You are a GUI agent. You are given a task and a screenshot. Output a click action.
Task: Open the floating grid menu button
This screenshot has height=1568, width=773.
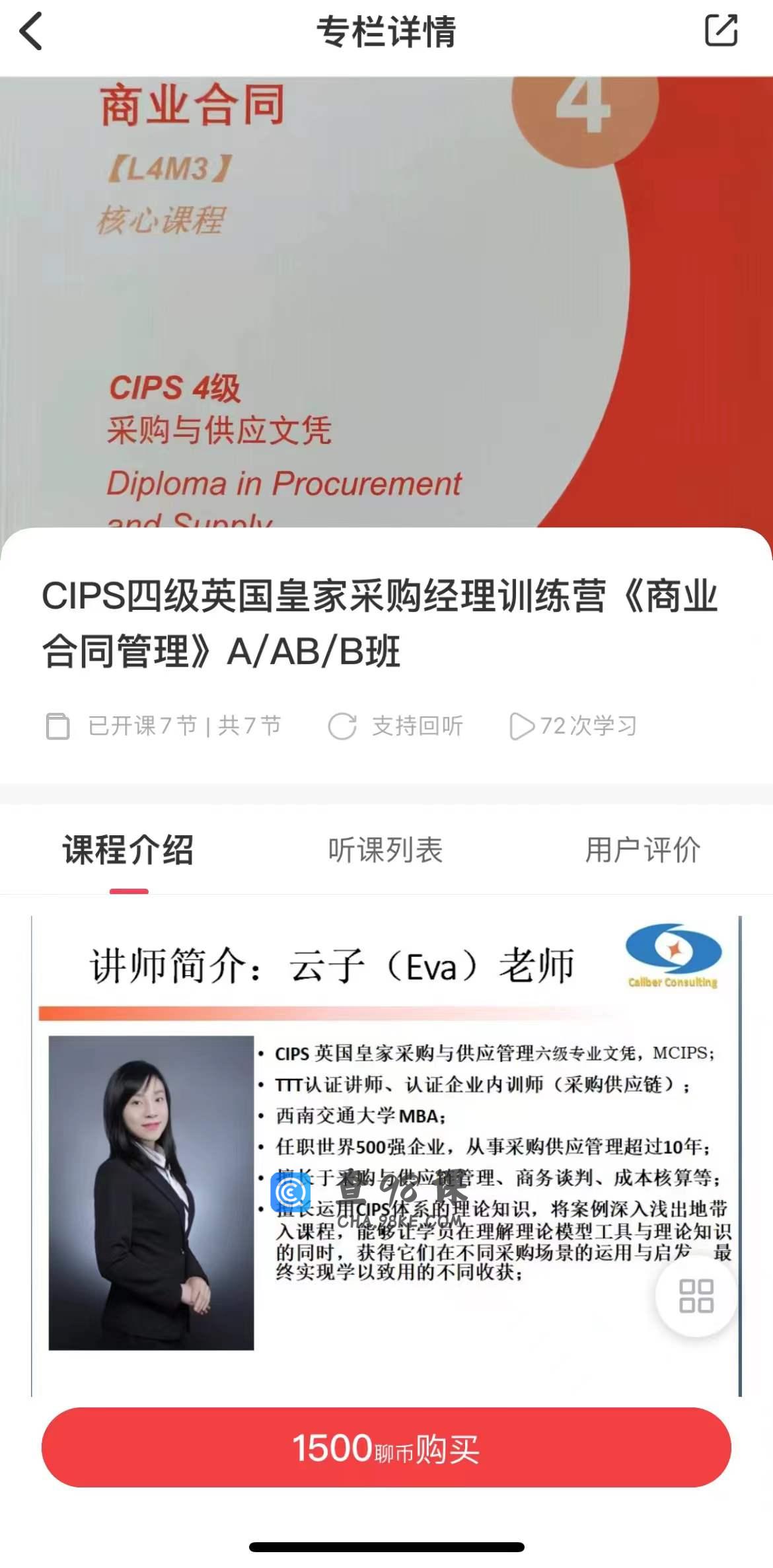click(x=696, y=1295)
